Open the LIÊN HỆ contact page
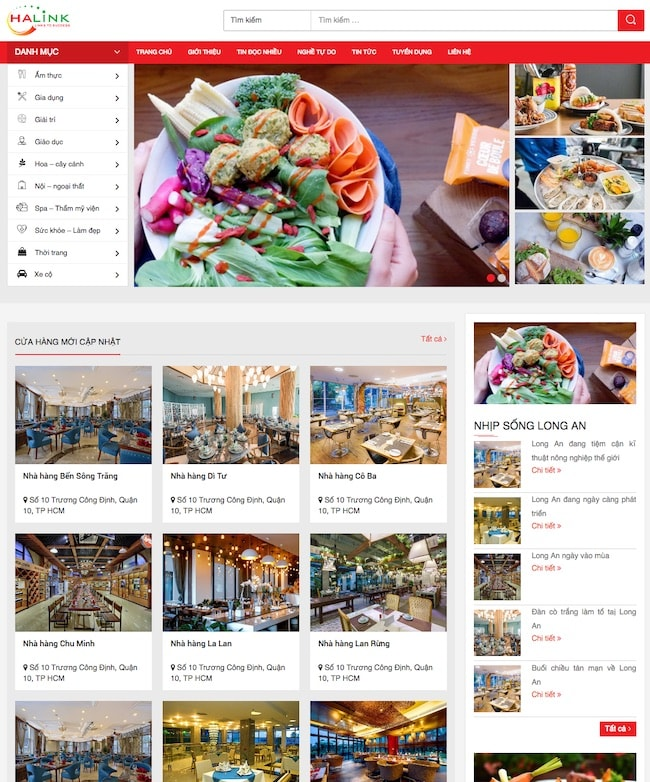Screen dimensions: 650x782 pyautogui.click(x=459, y=52)
